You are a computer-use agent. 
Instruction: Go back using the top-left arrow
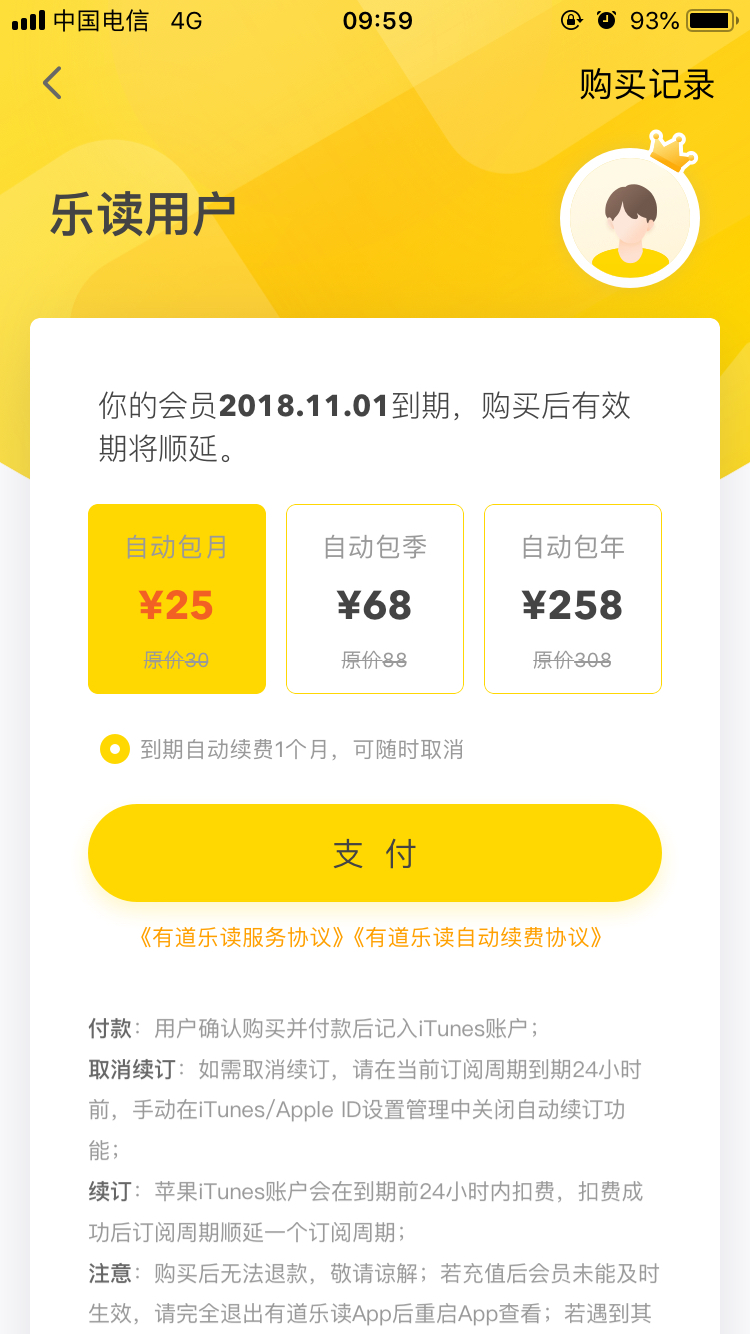point(53,83)
